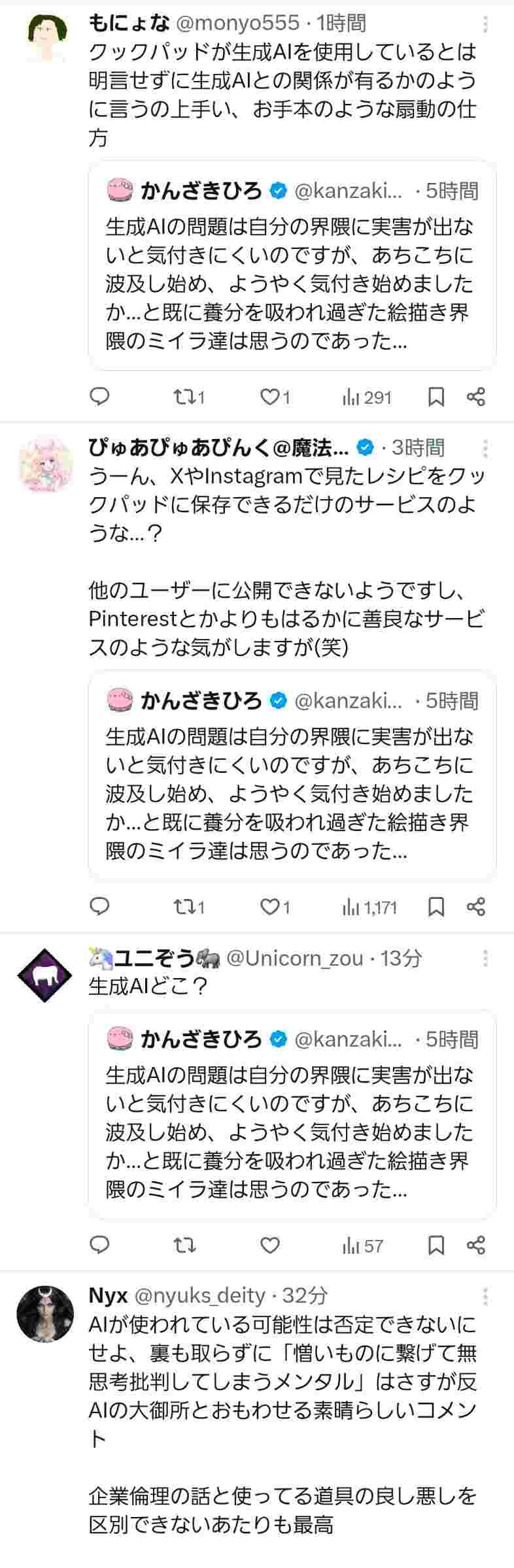
Task: Open overflow menu on ぴゅあぴゅあぴんく's post
Action: click(x=485, y=448)
